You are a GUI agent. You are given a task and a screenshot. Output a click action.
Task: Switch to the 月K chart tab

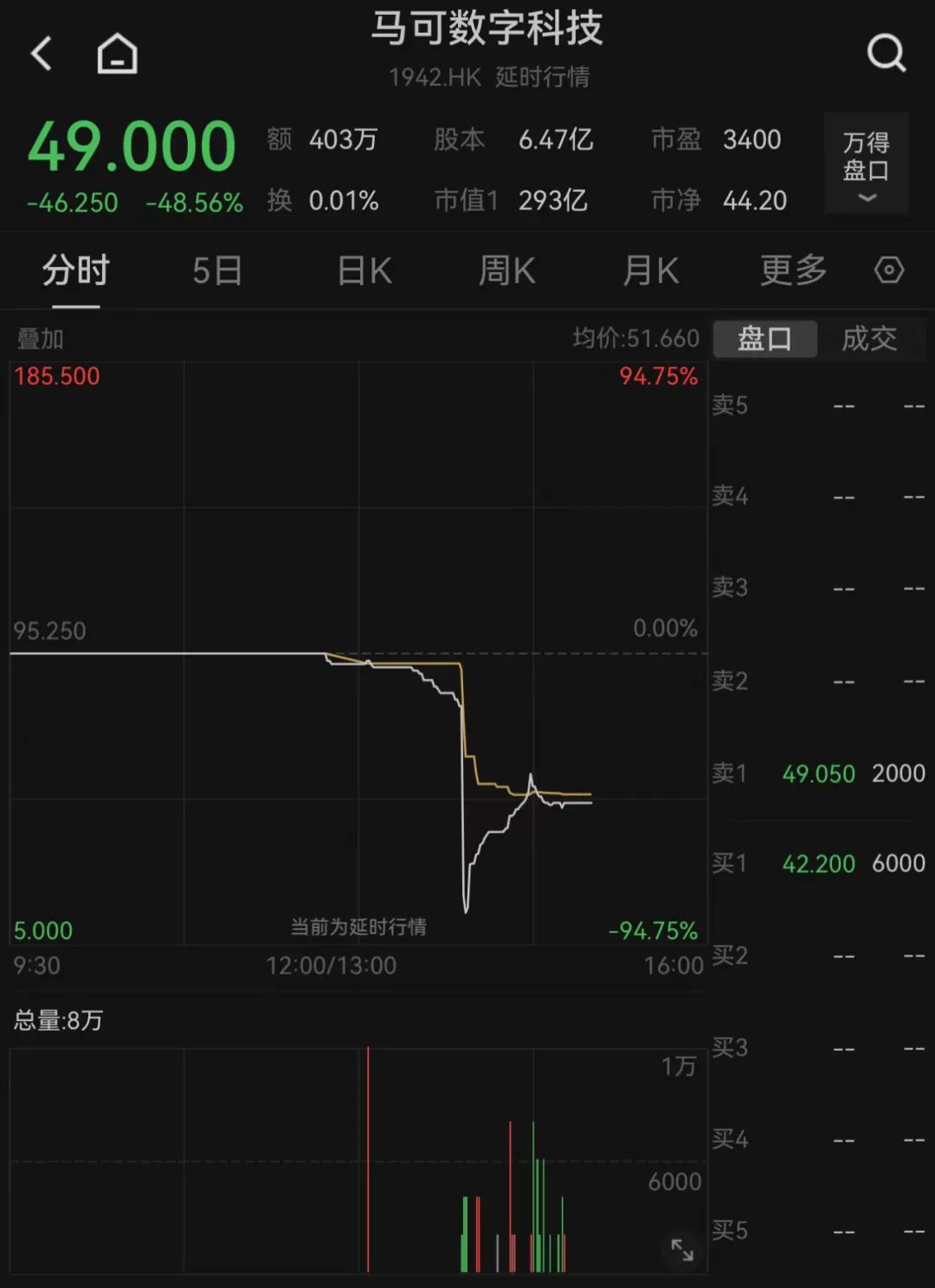point(651,271)
